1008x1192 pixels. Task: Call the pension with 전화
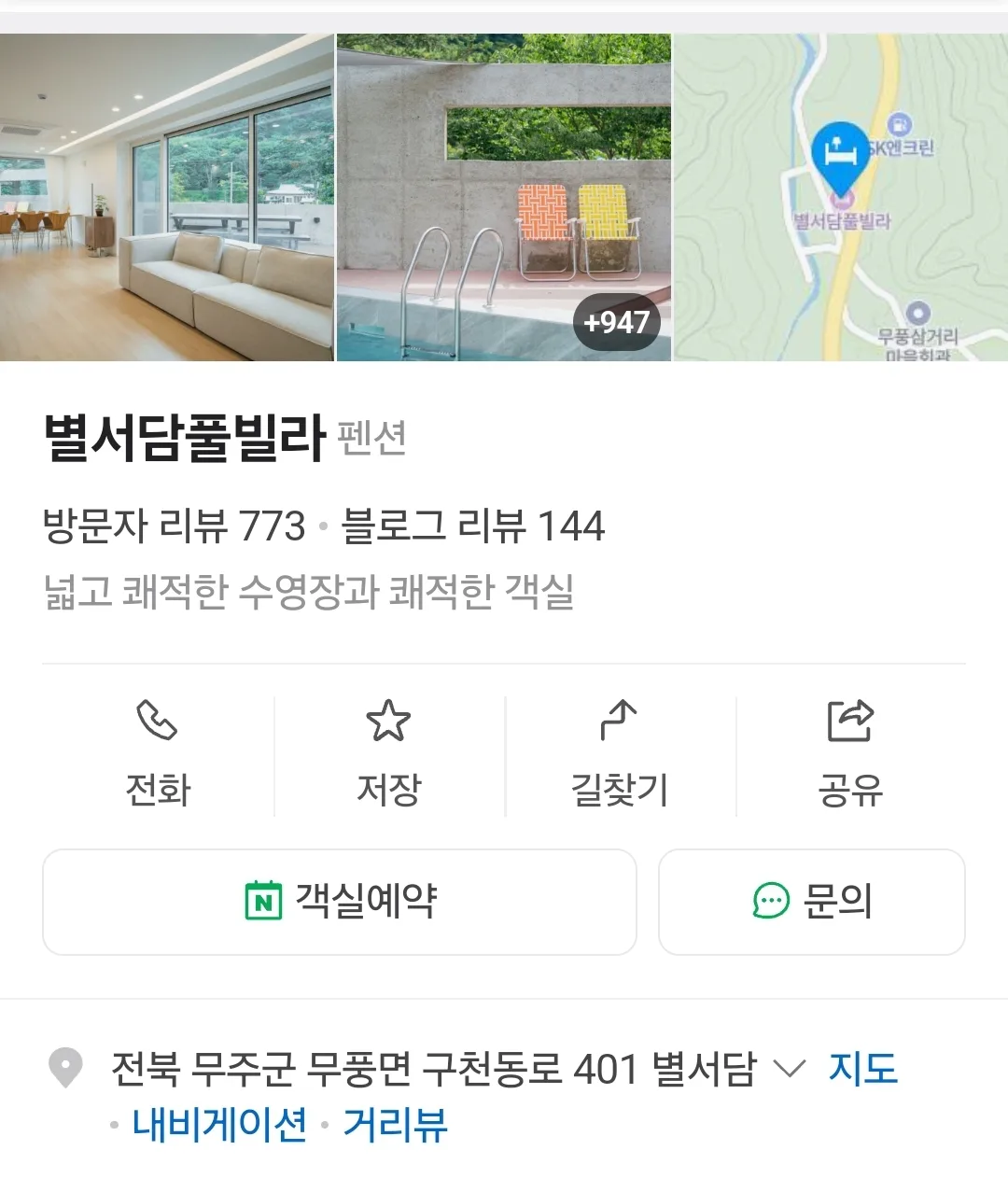click(x=158, y=754)
